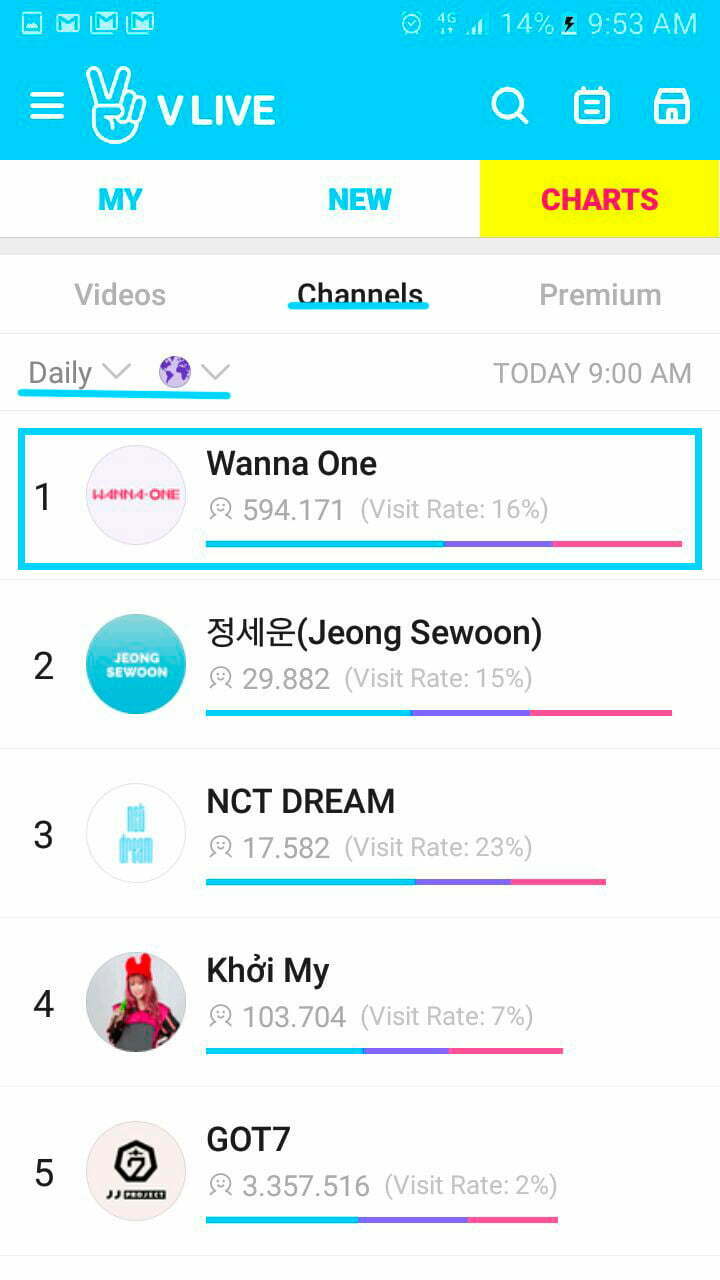The image size is (720, 1280).
Task: Open the store icon
Action: coord(672,105)
